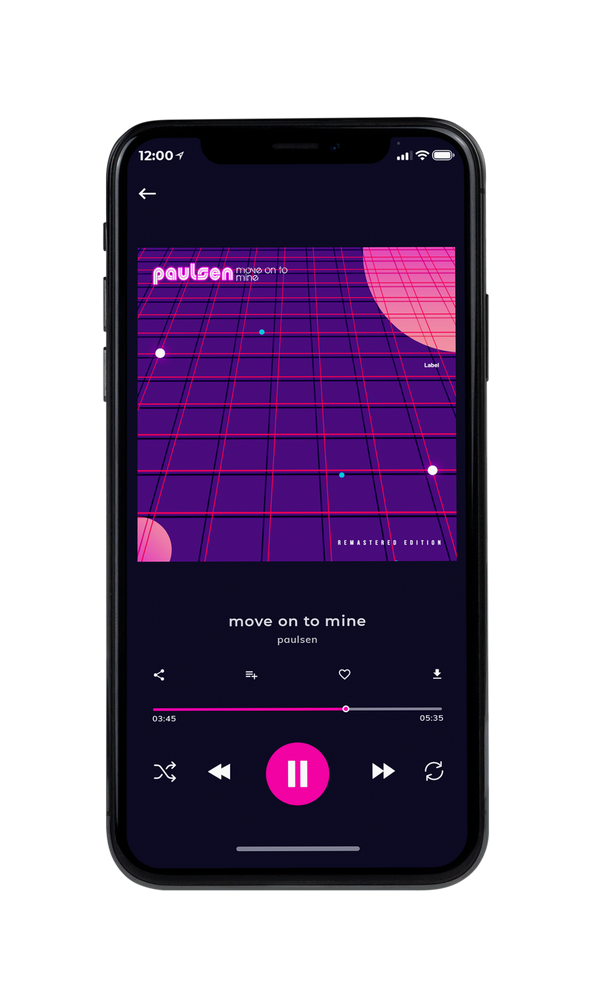Skip to the previous track
Screen dimensions: 600x1000
click(x=219, y=772)
